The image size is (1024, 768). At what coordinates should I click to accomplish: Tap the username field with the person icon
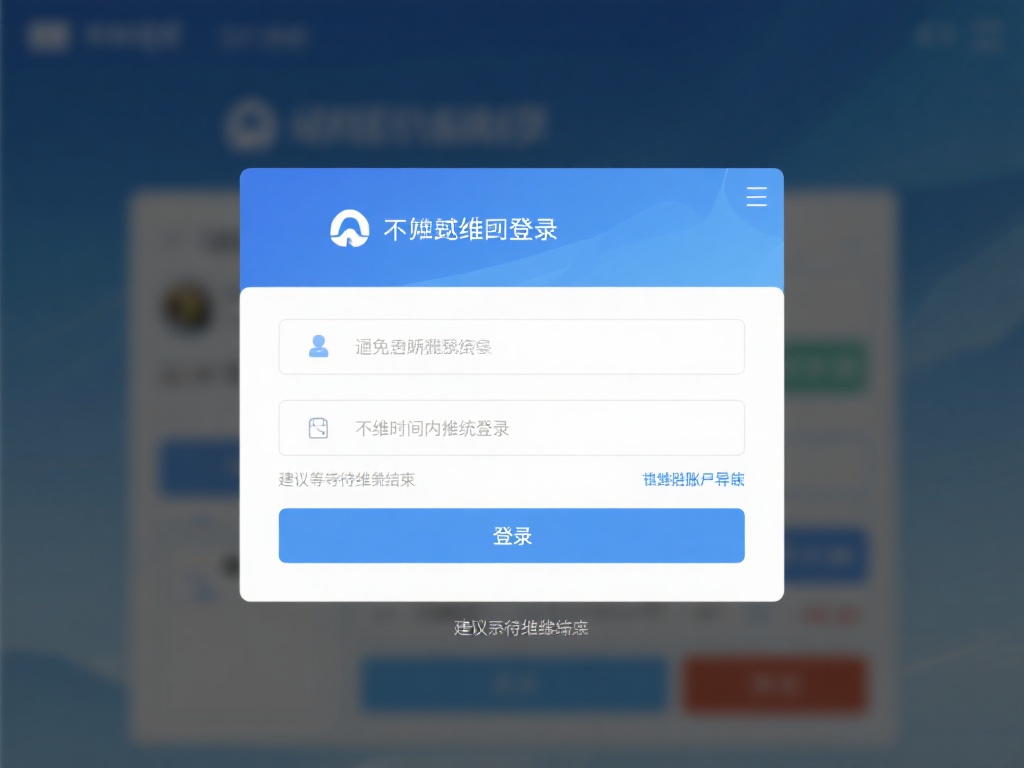511,347
